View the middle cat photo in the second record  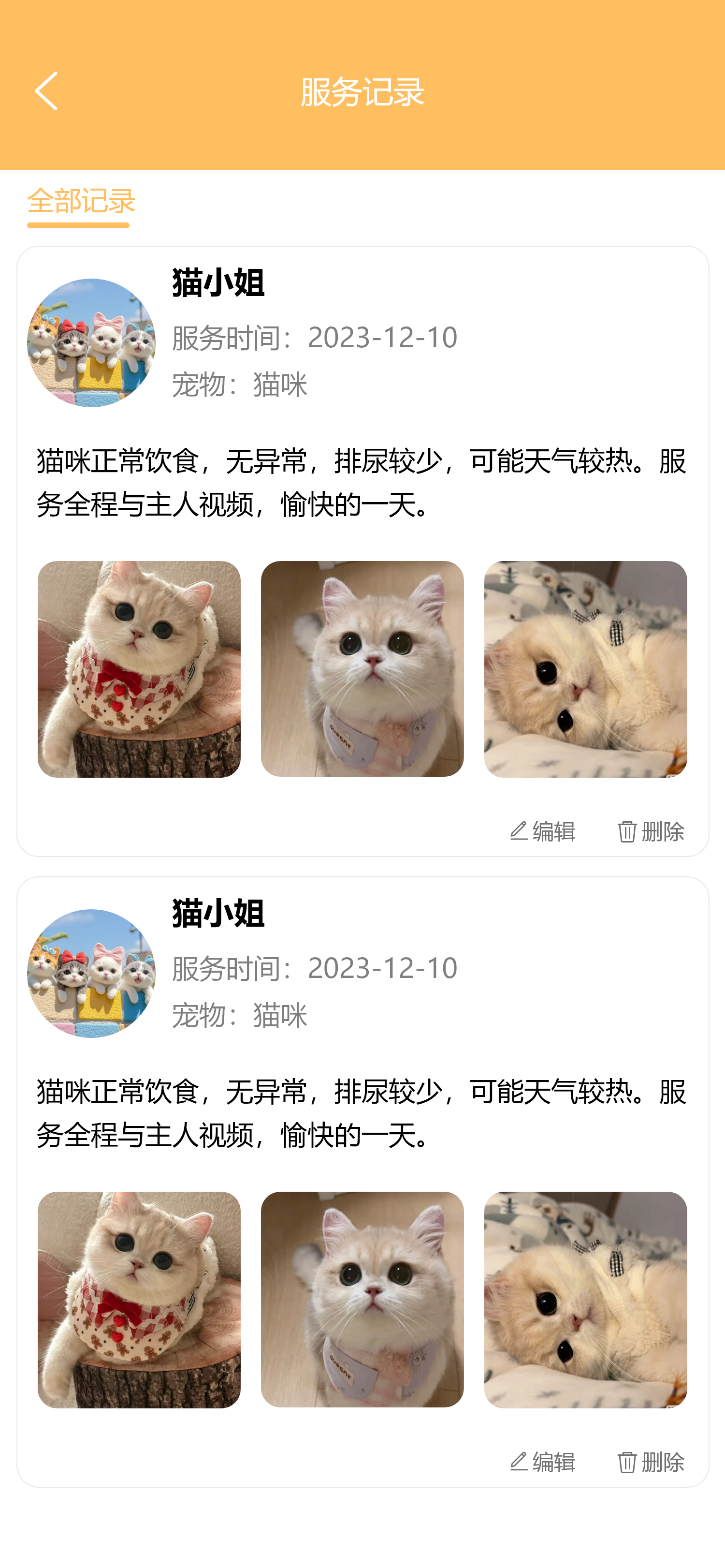click(362, 1300)
